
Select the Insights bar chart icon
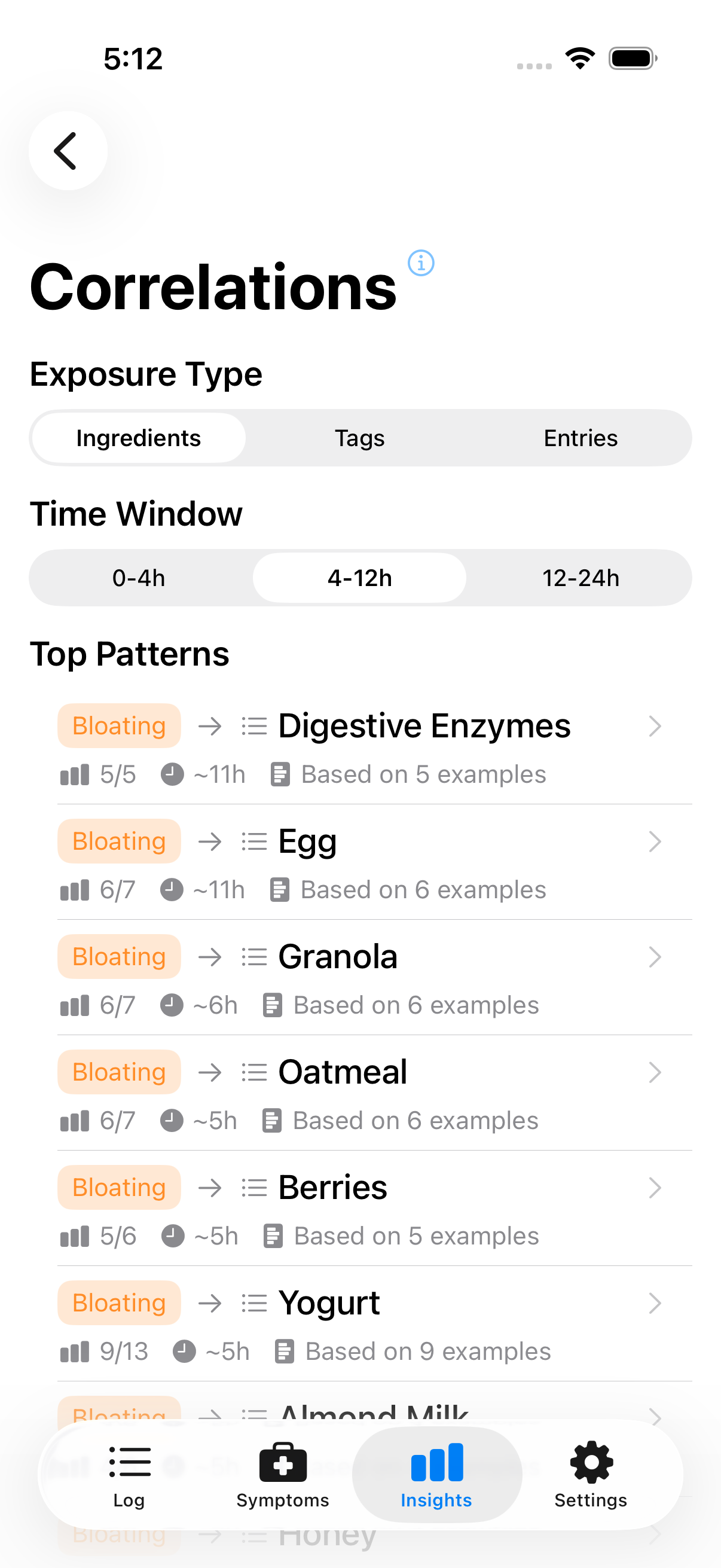coord(436,1461)
